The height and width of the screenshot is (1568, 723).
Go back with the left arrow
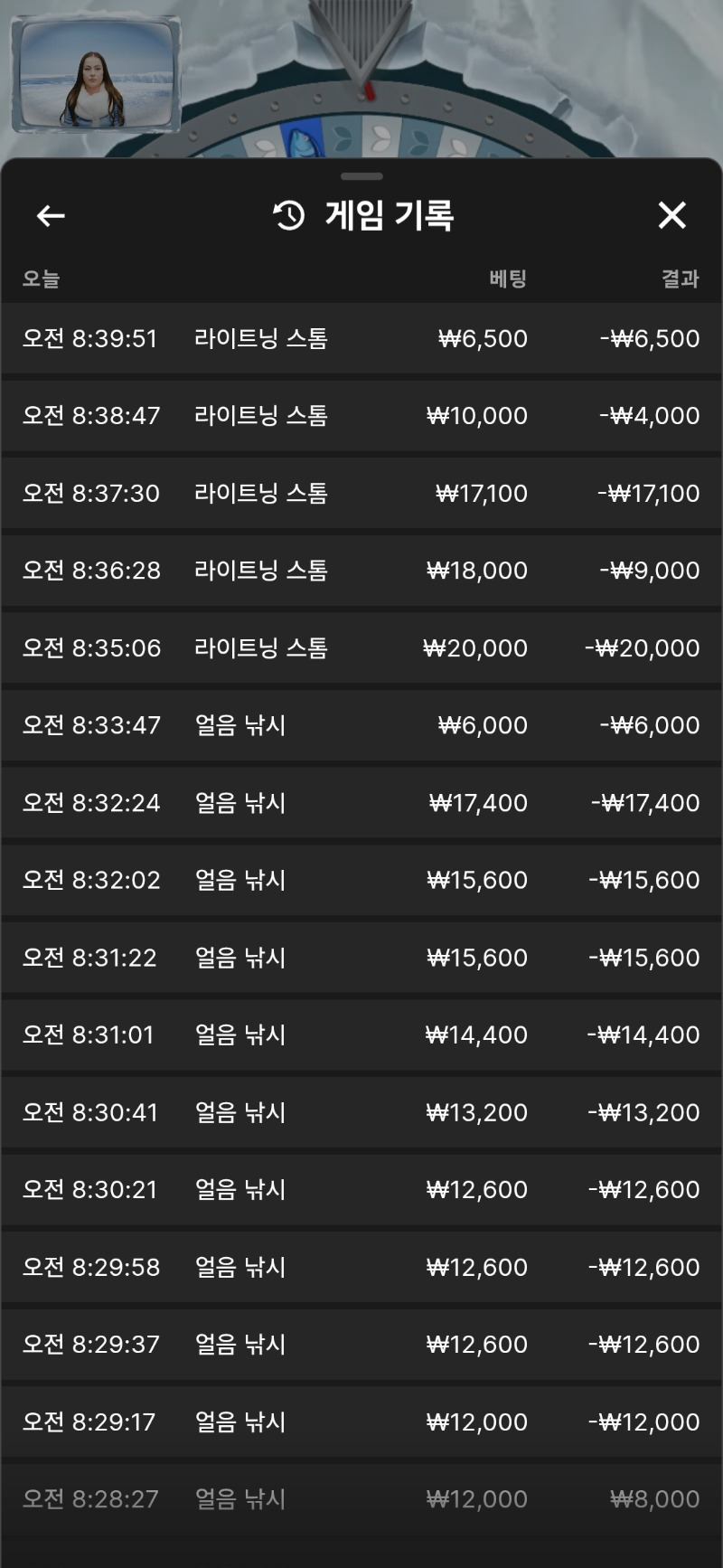tap(51, 215)
